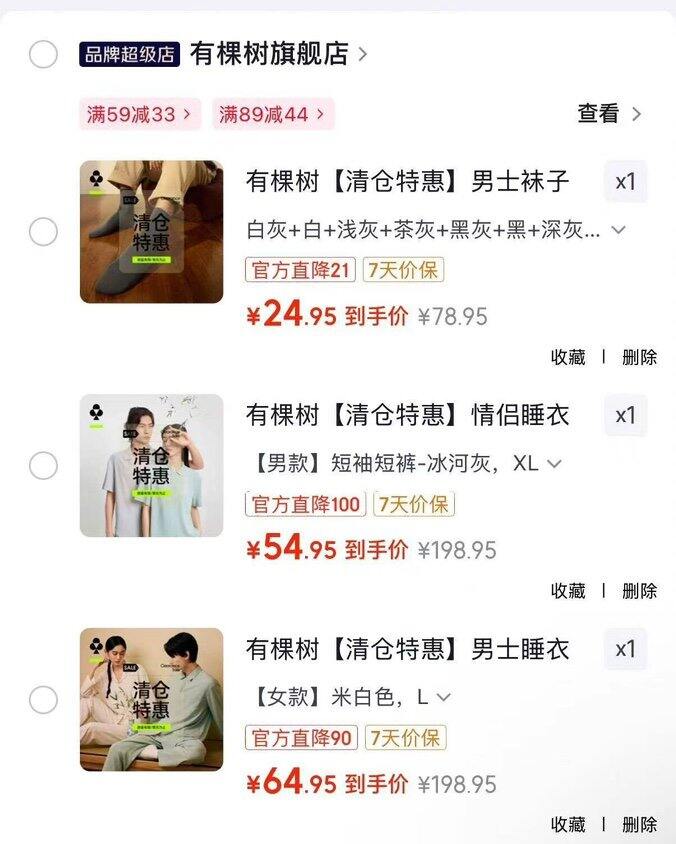Delete 男士袜子 from the cart
The image size is (676, 844).
click(x=639, y=357)
